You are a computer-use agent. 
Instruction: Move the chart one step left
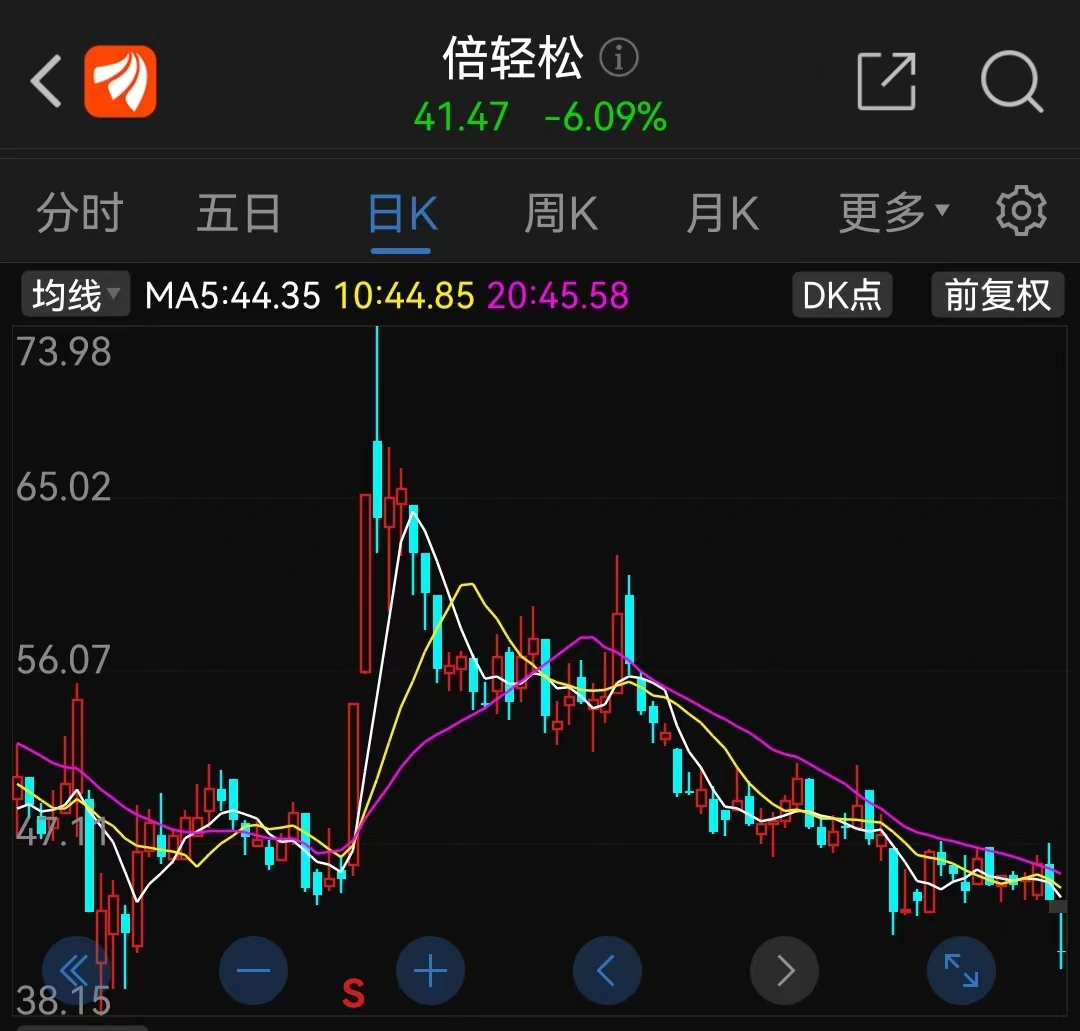(x=607, y=970)
